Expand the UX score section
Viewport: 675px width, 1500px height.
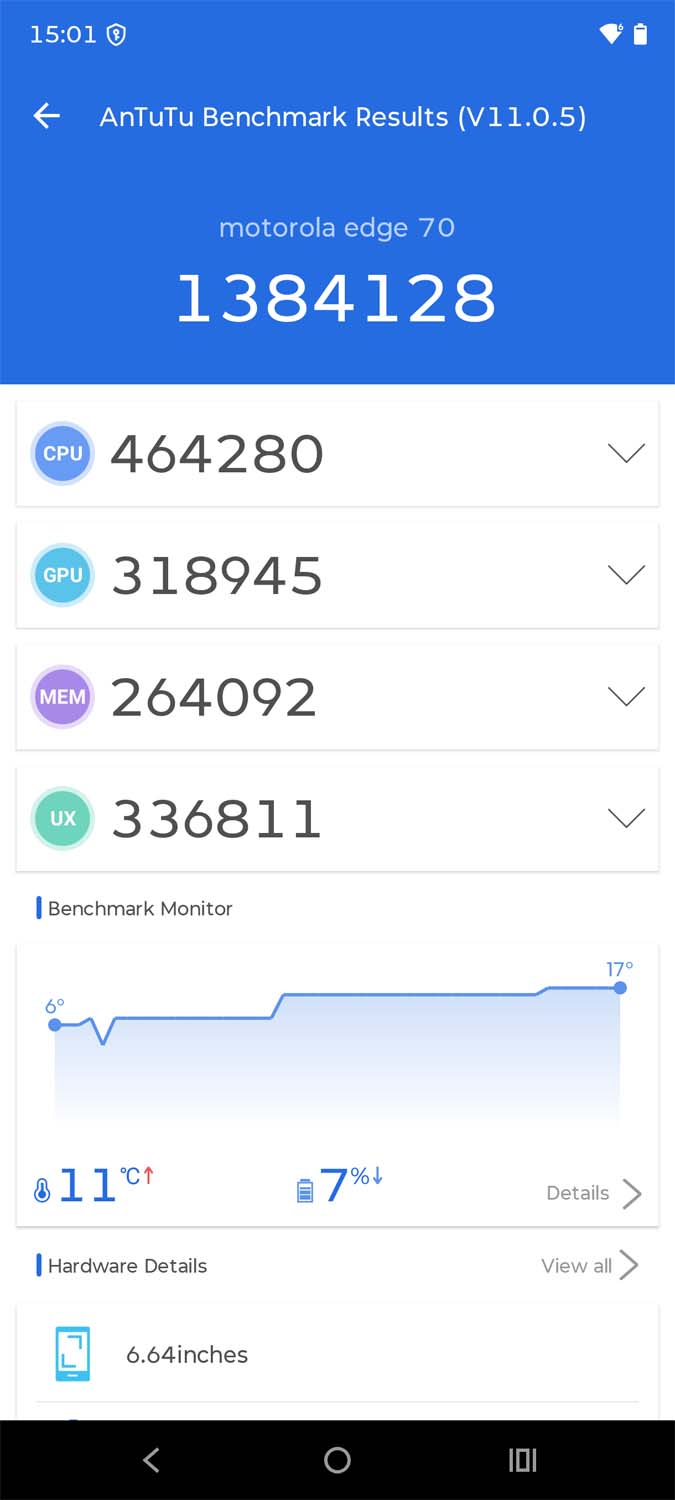point(626,819)
